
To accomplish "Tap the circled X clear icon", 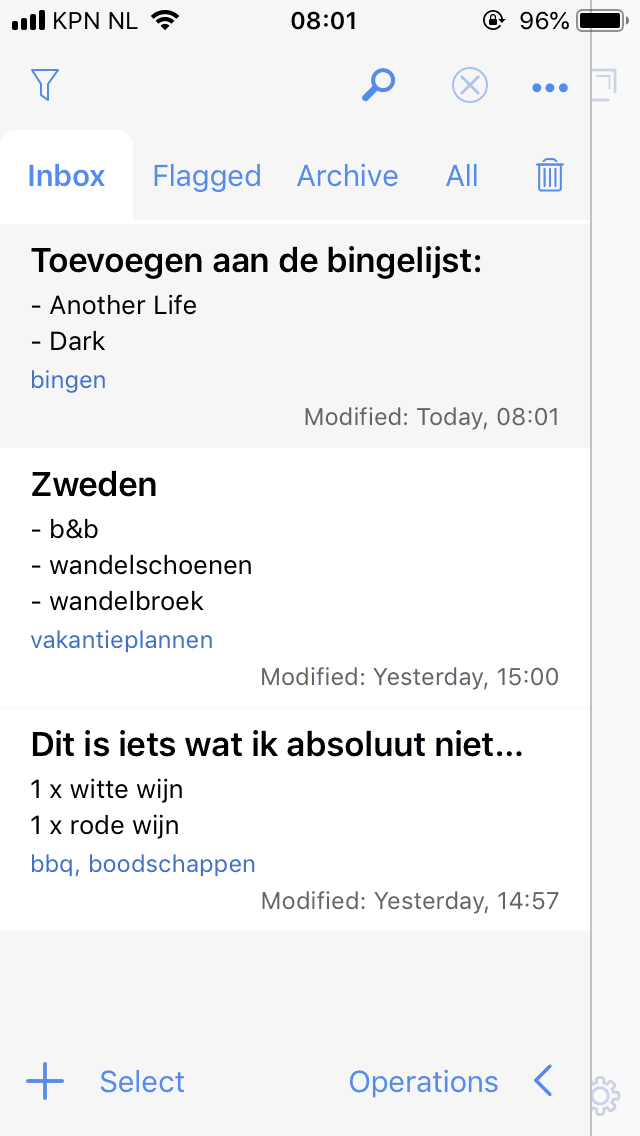I will point(469,85).
